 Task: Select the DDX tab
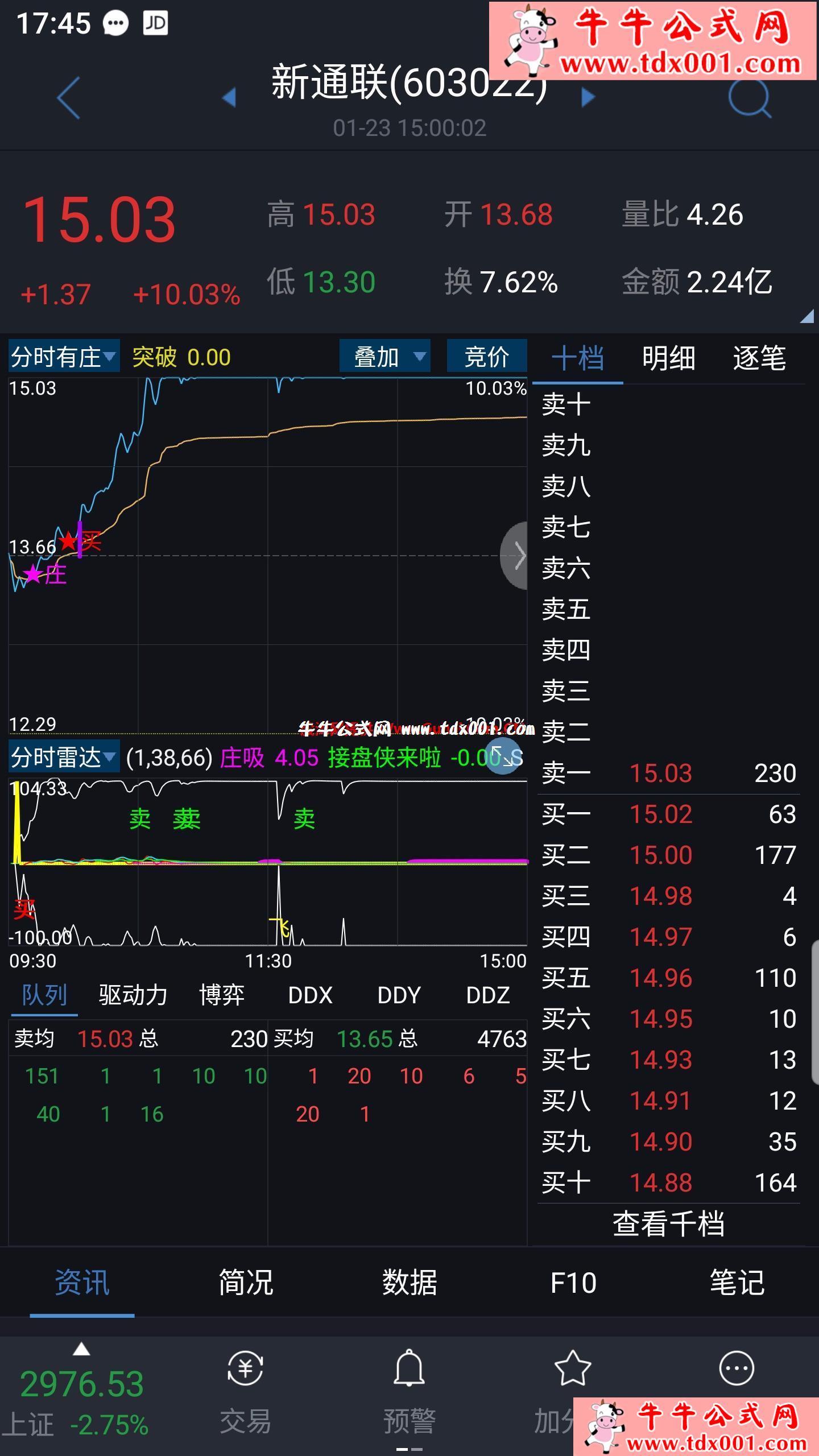(x=311, y=995)
